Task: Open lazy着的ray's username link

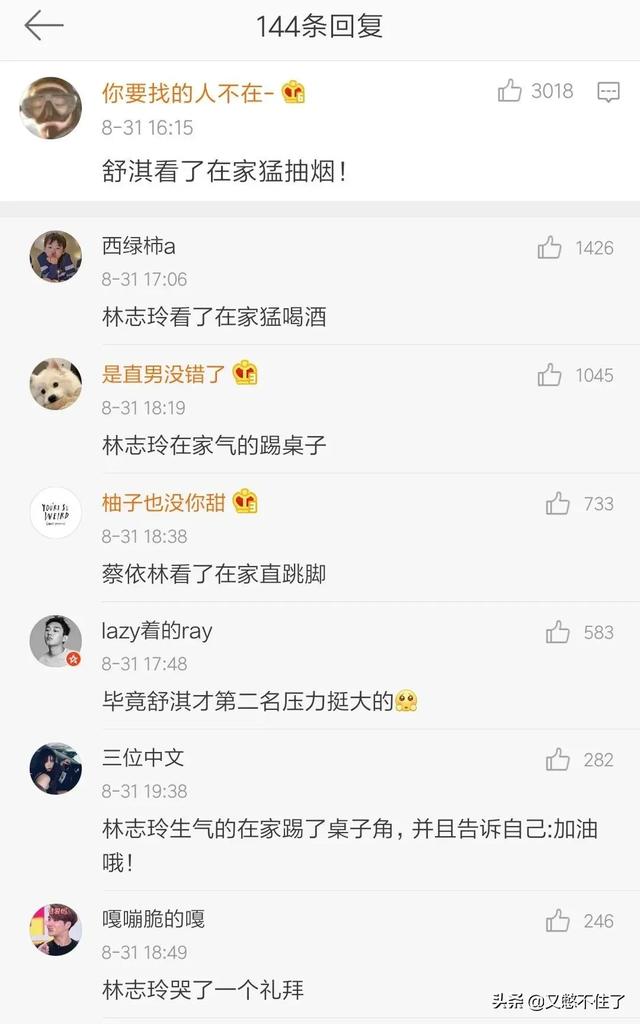Action: [157, 631]
